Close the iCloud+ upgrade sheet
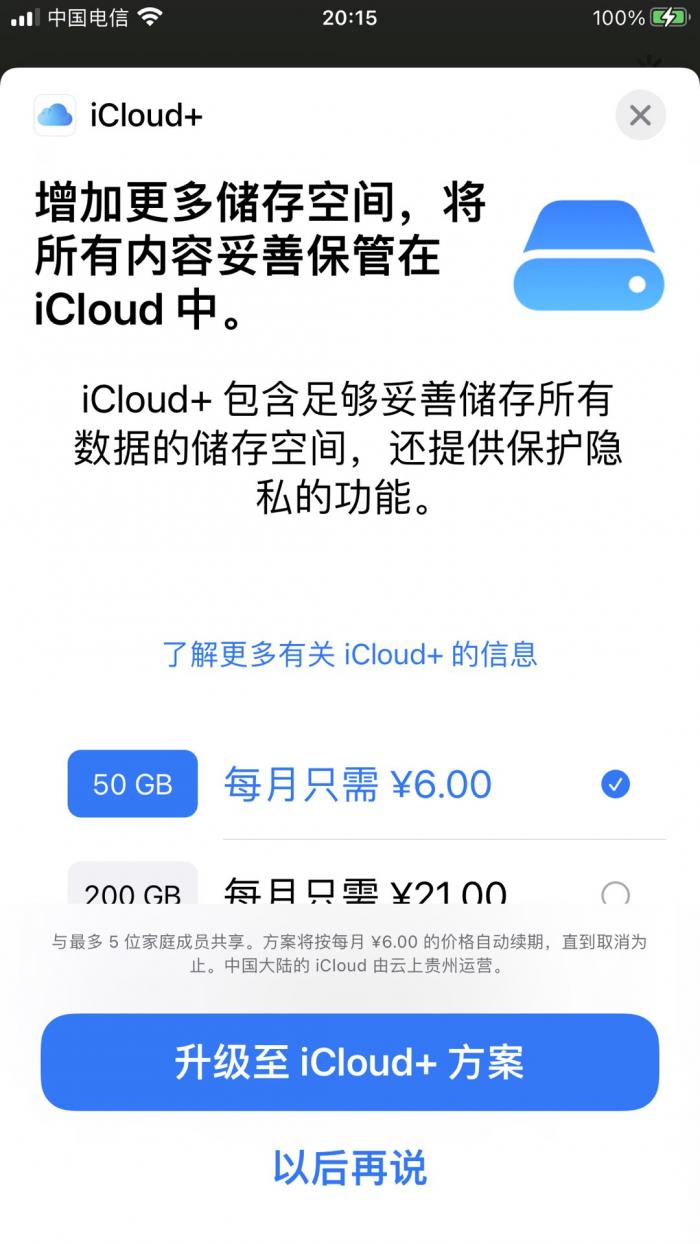Screen dimensions: 700x1244 coord(640,115)
